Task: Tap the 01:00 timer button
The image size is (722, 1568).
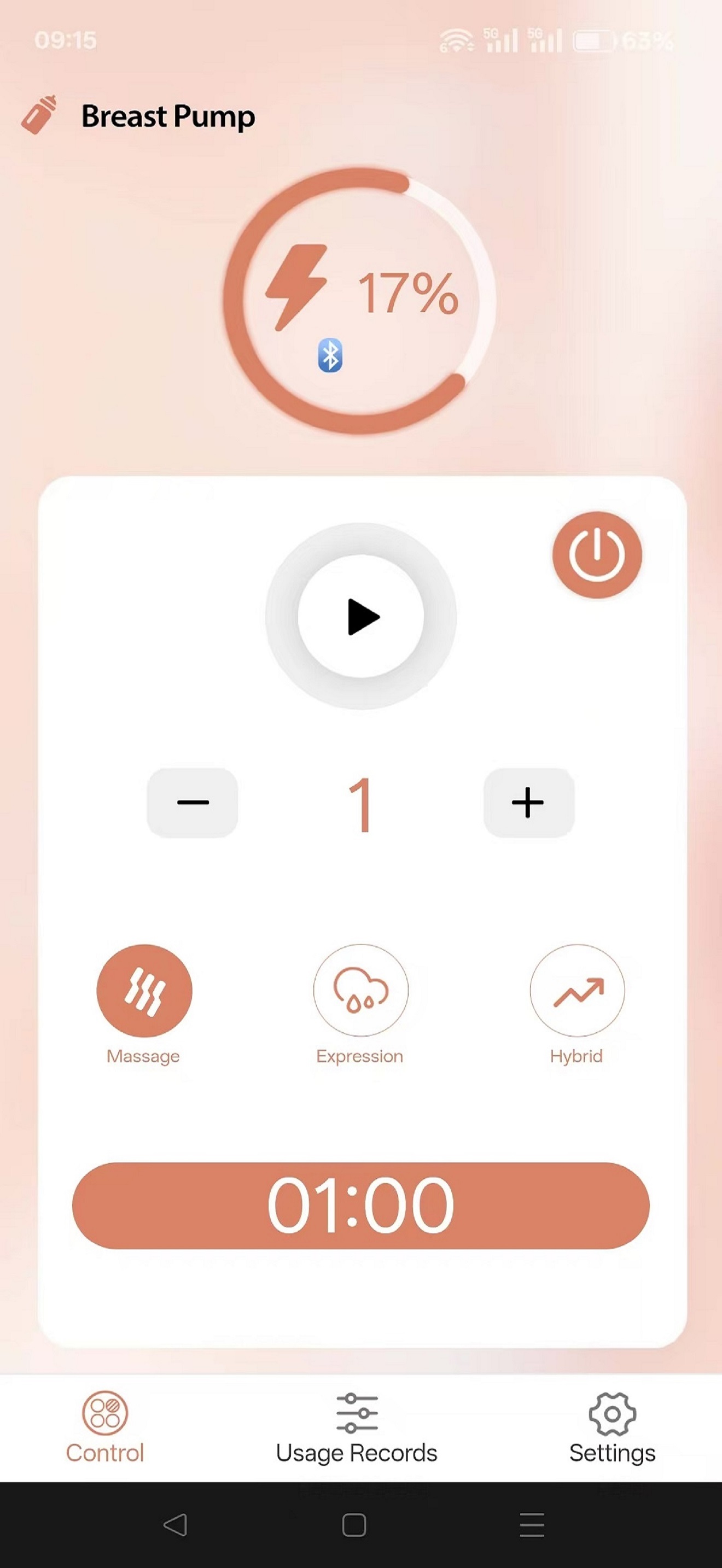Action: (x=360, y=1206)
